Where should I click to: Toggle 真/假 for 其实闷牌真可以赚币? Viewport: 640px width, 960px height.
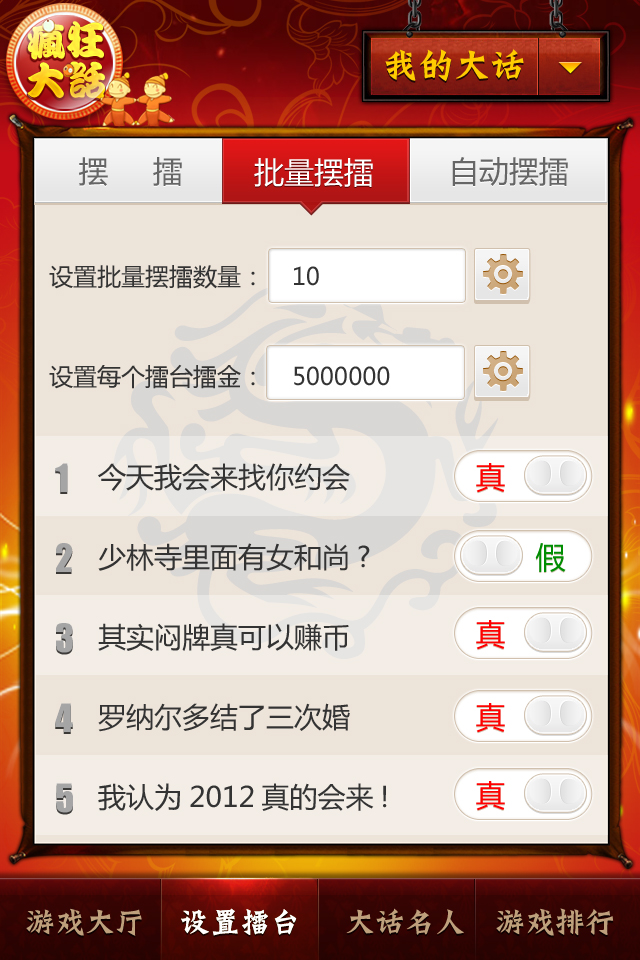[x=523, y=634]
